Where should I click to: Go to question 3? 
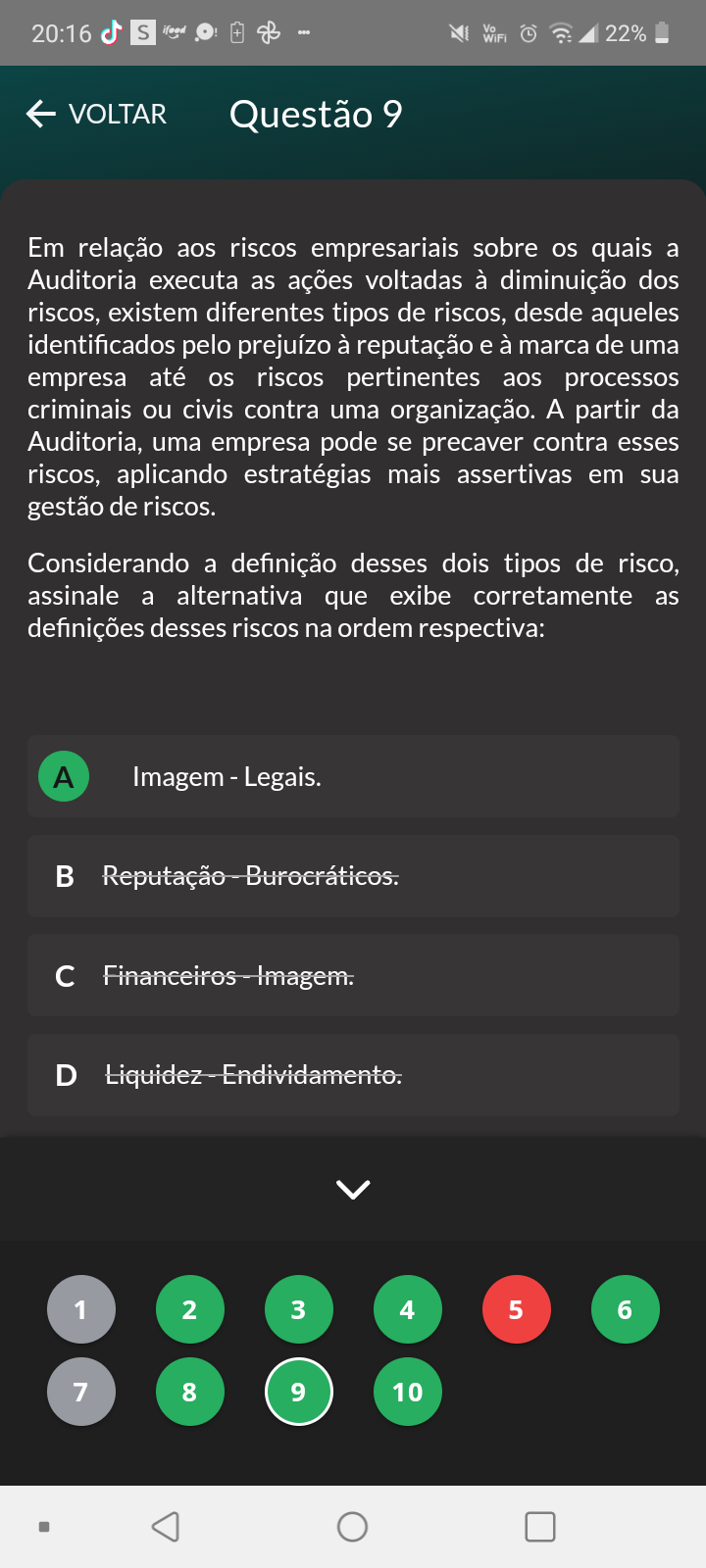299,1309
